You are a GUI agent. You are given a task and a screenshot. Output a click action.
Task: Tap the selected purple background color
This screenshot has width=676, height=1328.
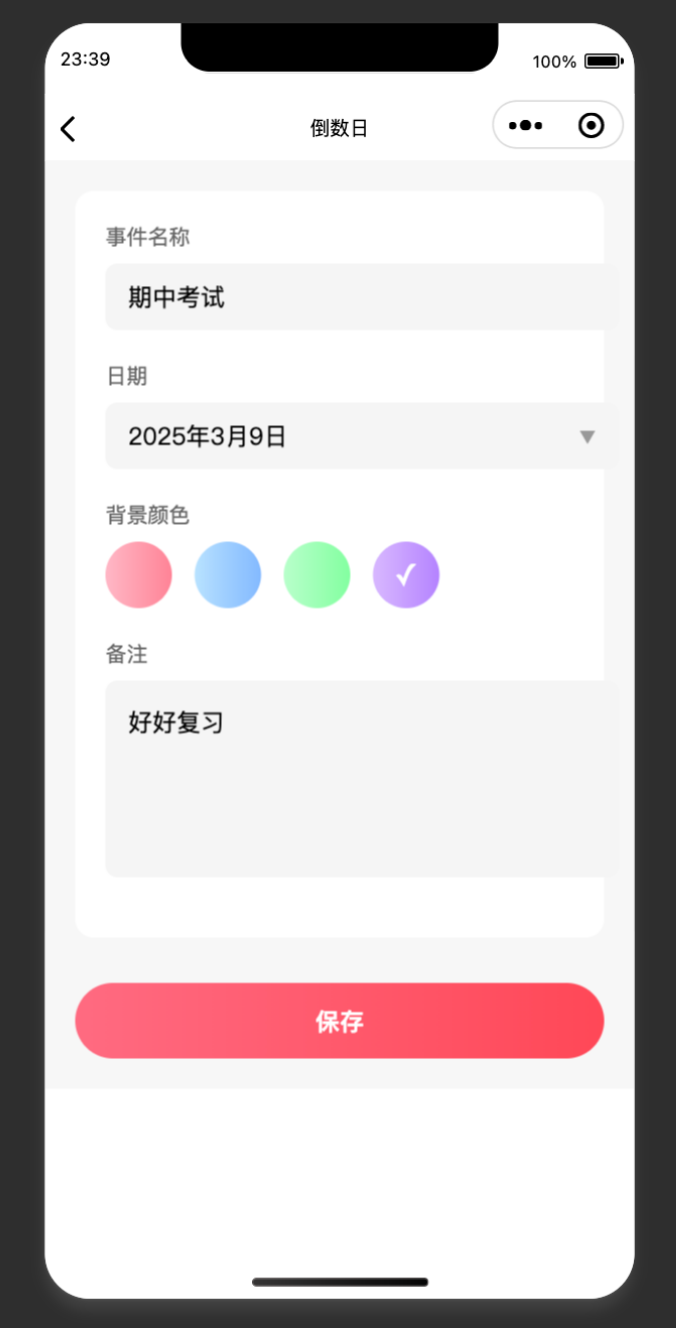pos(406,575)
